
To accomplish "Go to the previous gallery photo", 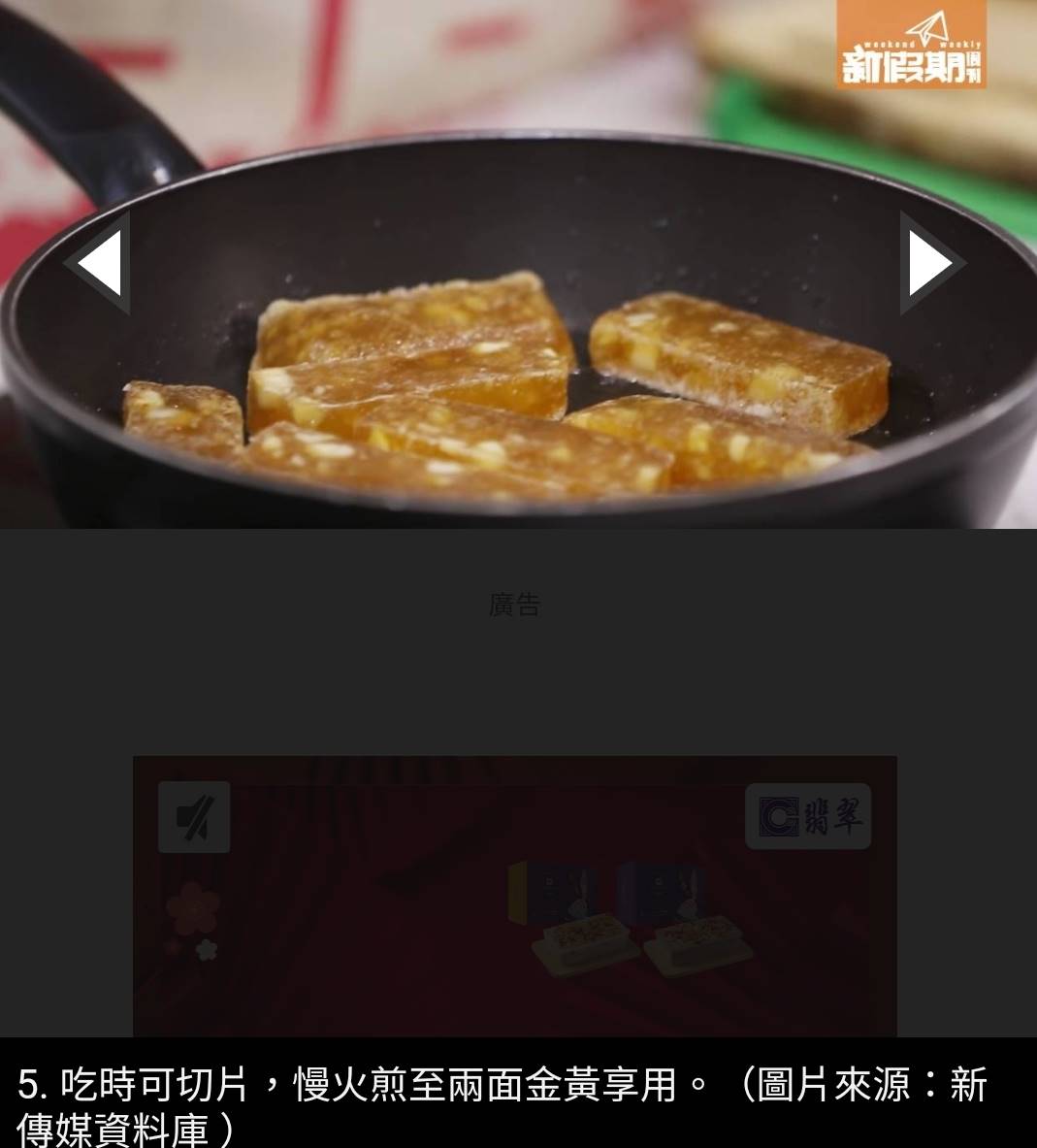I will pyautogui.click(x=98, y=263).
